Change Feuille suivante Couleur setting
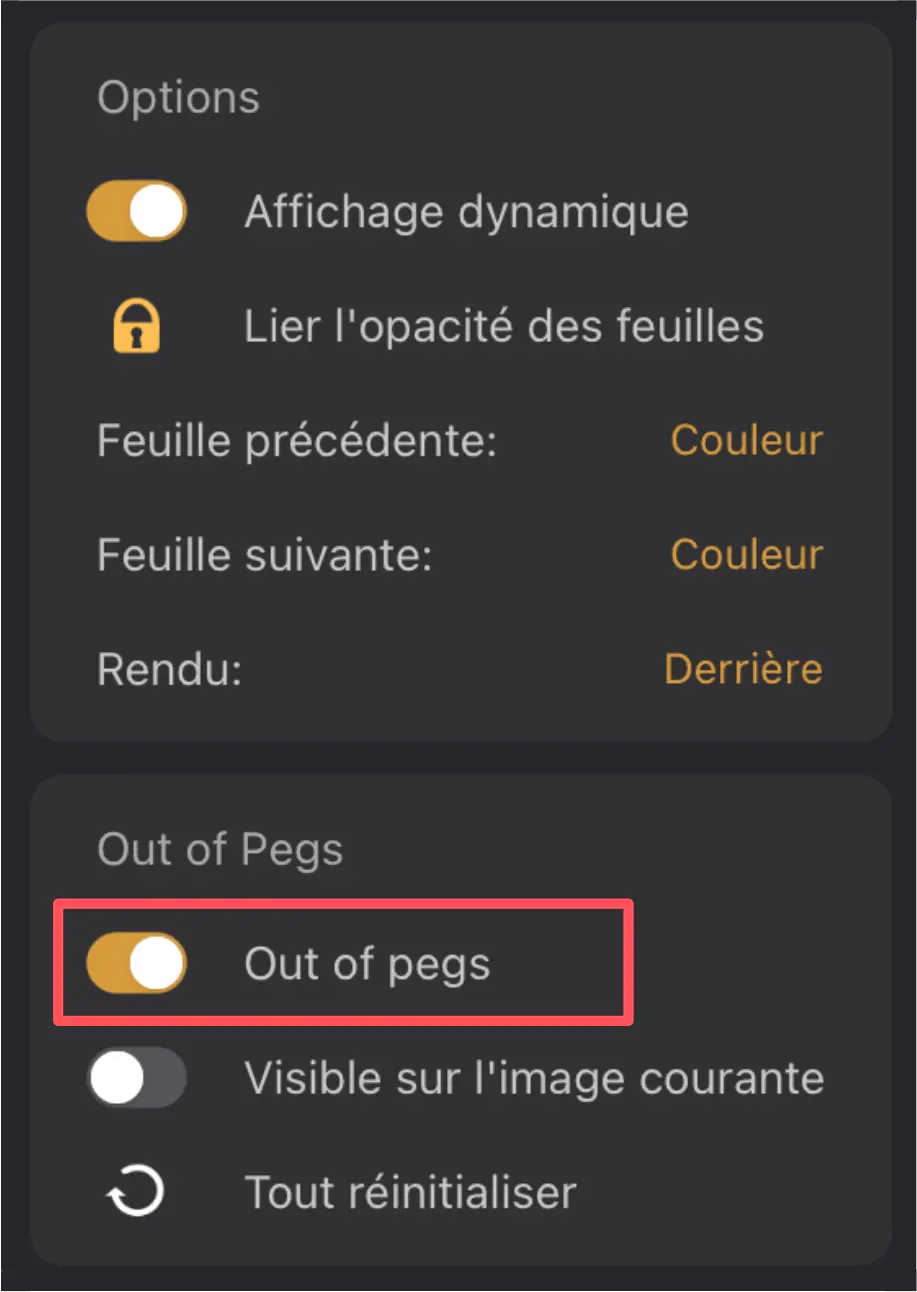Viewport: 917px width, 1292px height. (x=746, y=555)
